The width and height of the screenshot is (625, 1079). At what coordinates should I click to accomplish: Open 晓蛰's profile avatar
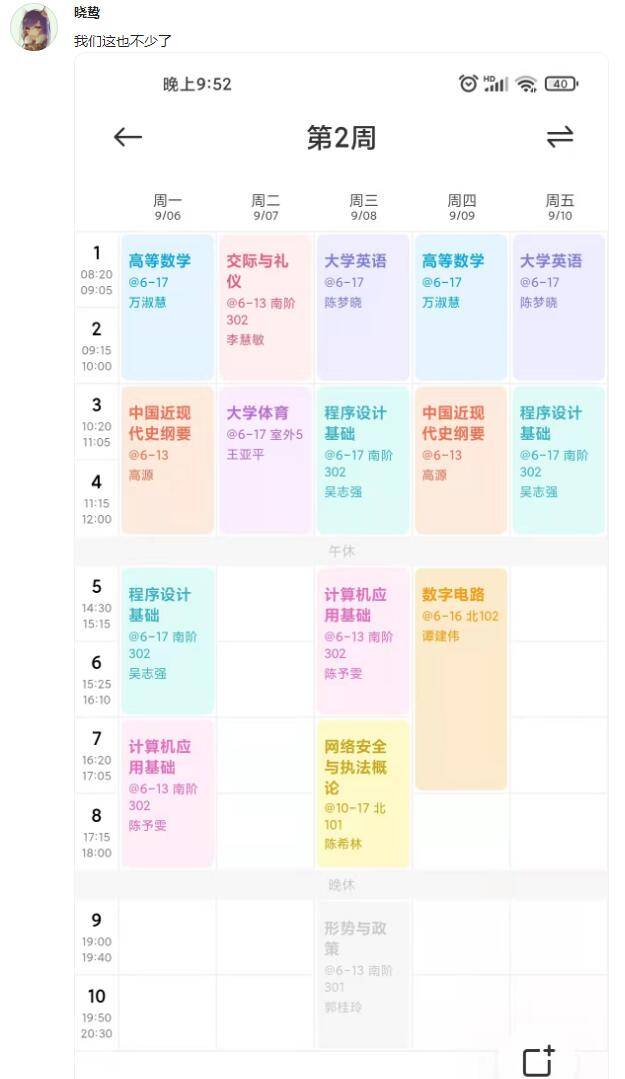click(34, 26)
